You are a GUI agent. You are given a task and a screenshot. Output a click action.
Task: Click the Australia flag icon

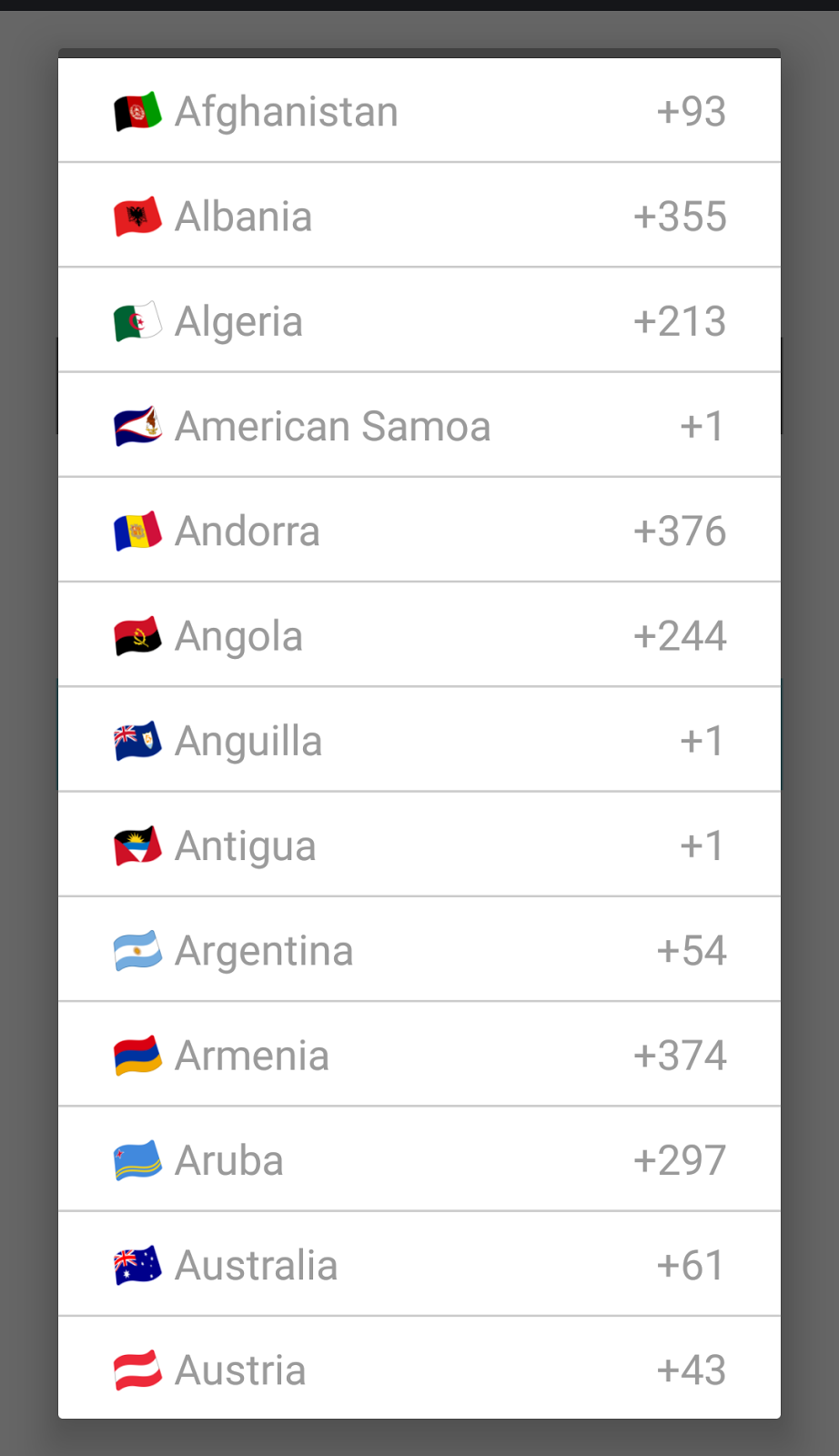pyautogui.click(x=137, y=1264)
